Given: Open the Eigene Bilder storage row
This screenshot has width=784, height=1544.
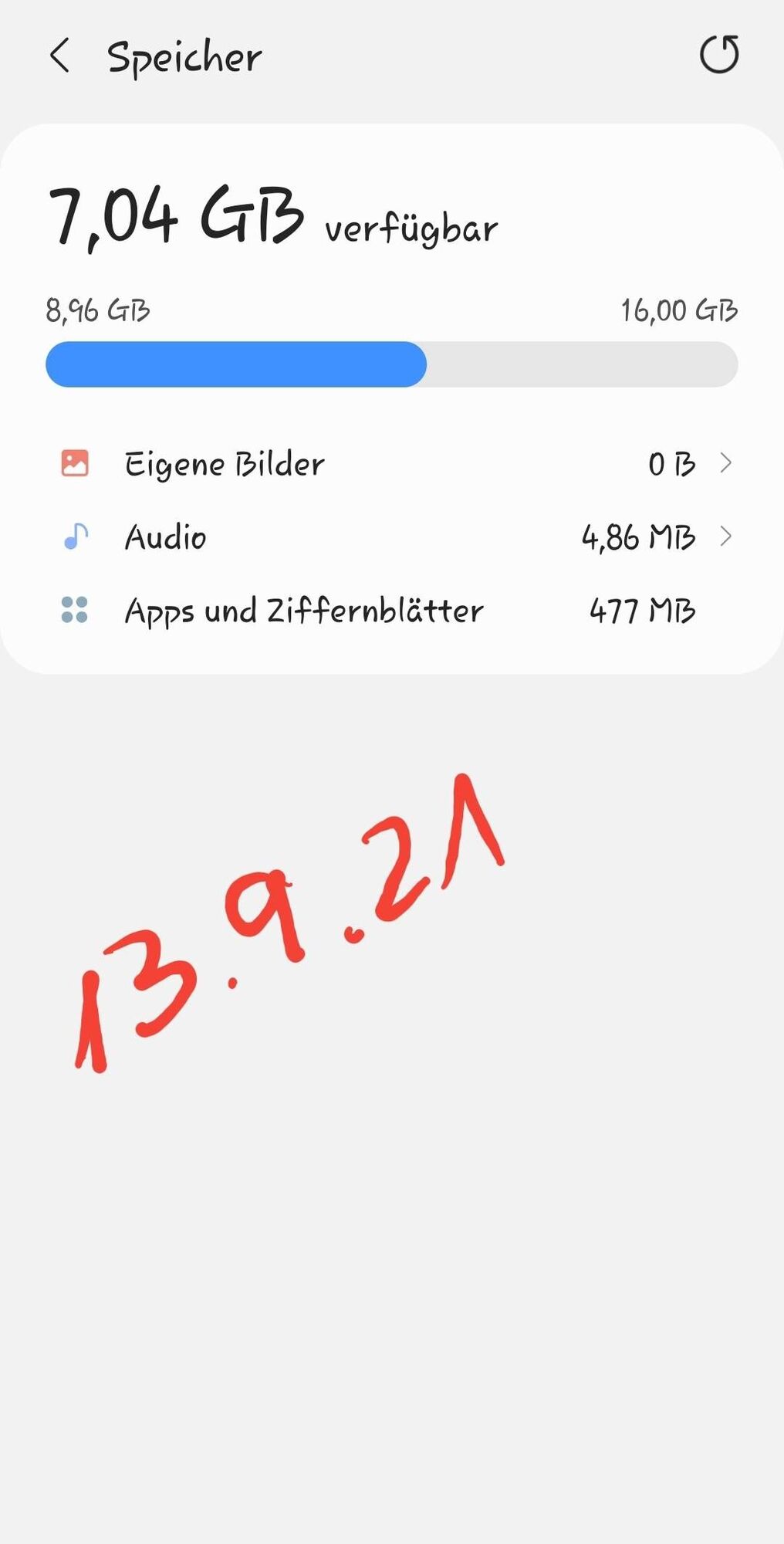Looking at the screenshot, I should (392, 464).
